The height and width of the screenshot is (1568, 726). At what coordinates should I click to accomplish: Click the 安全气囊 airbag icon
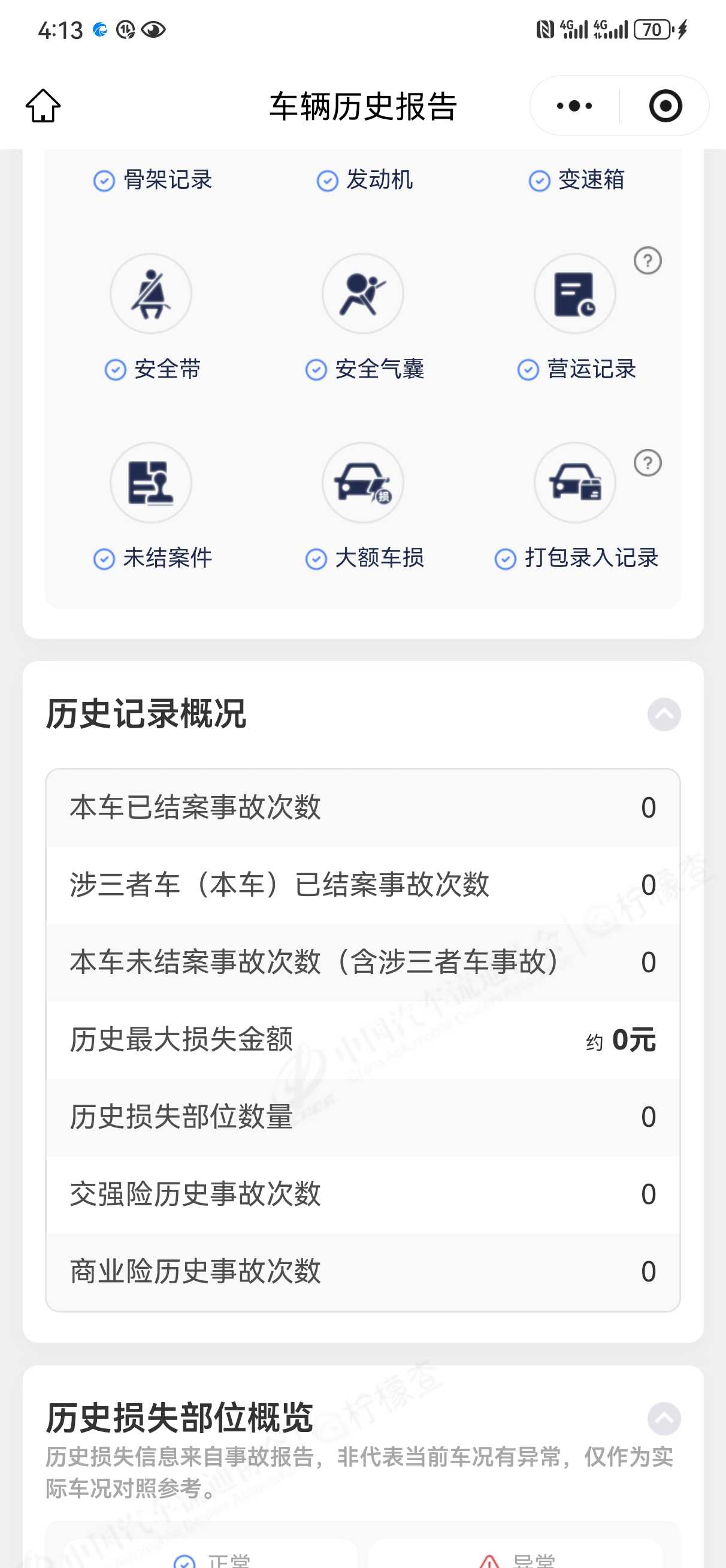pos(362,294)
